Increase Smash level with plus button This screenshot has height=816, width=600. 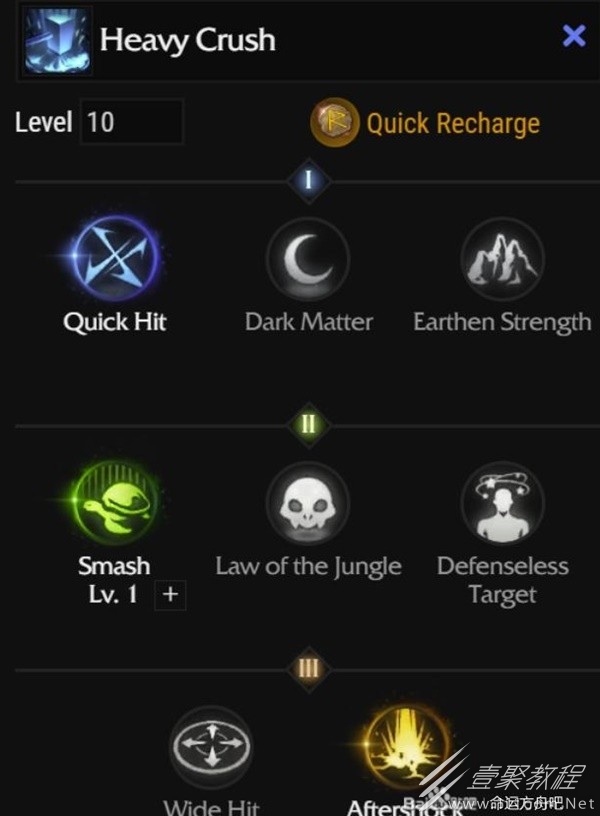170,595
